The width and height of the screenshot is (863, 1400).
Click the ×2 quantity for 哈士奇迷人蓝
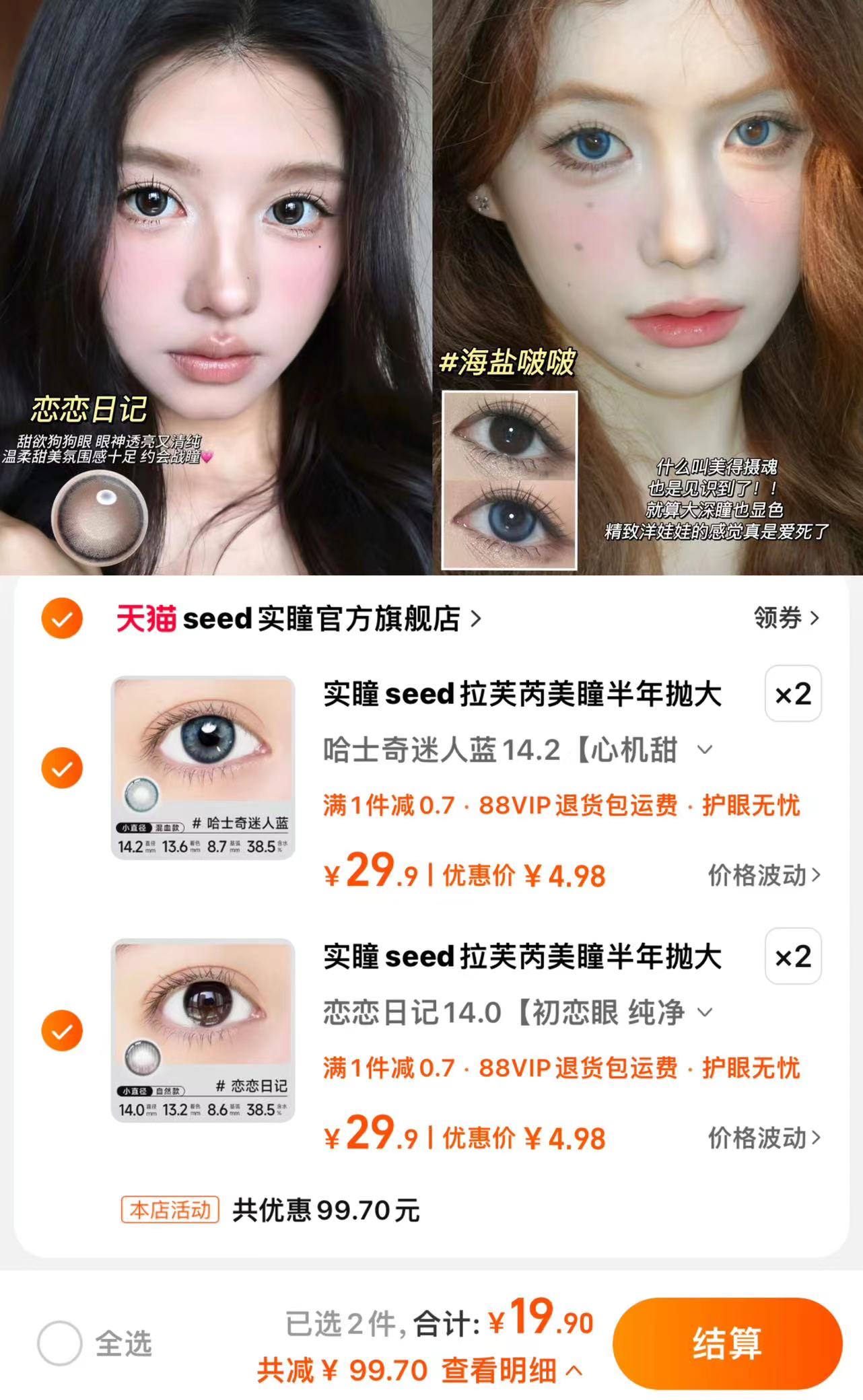(793, 697)
